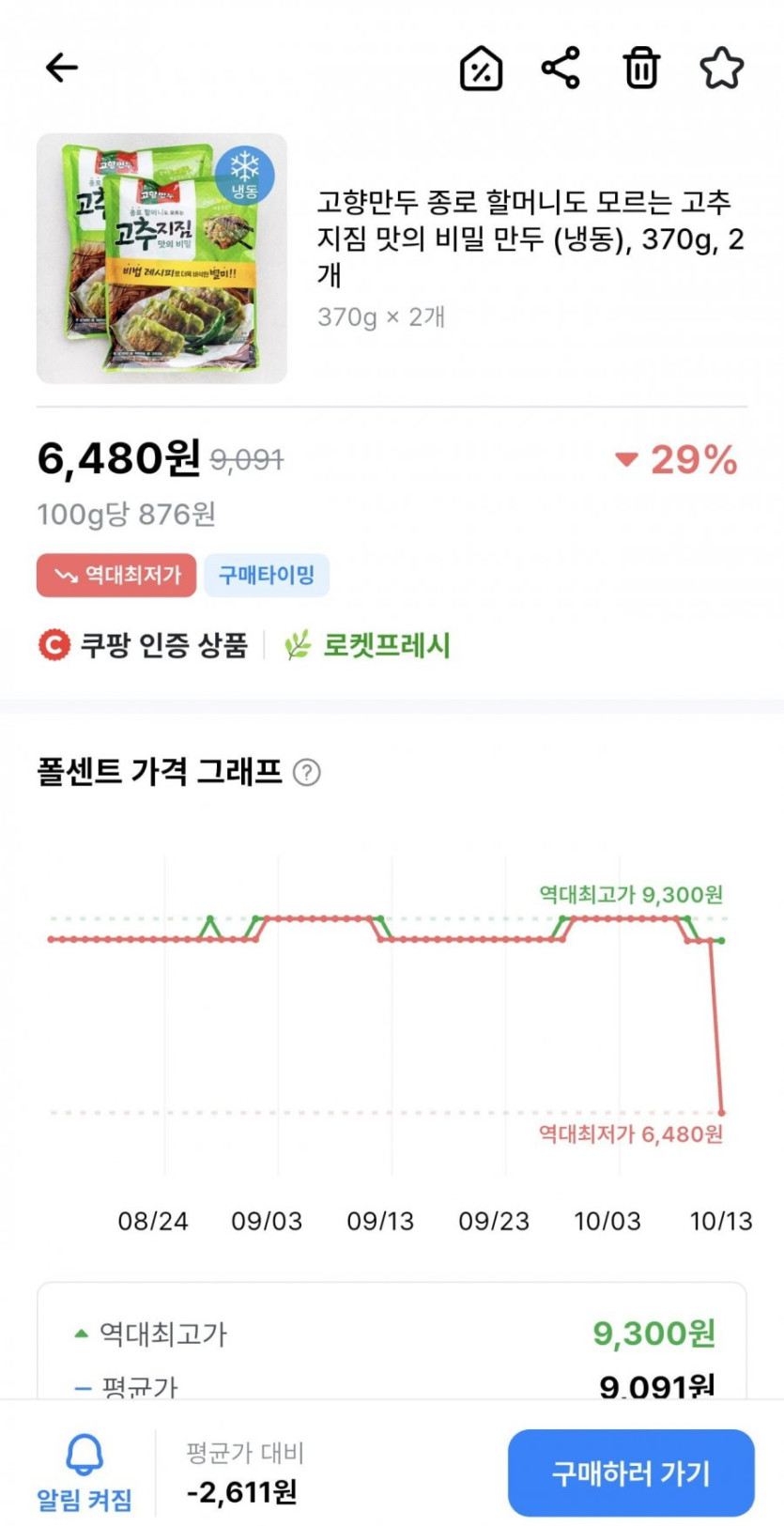784x1526 pixels.
Task: Add product to favorites with the star
Action: pyautogui.click(x=722, y=68)
